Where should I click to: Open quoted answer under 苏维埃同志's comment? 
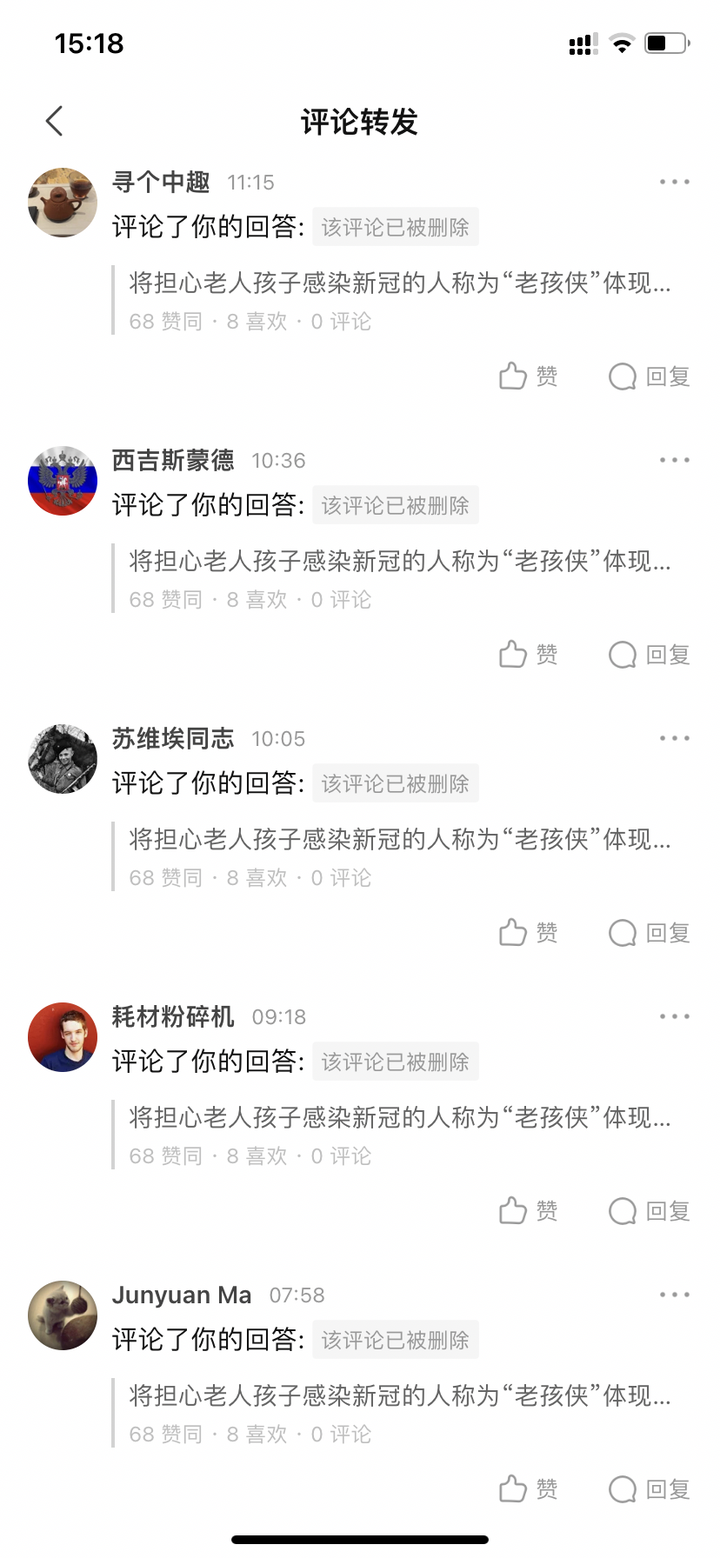(x=401, y=856)
